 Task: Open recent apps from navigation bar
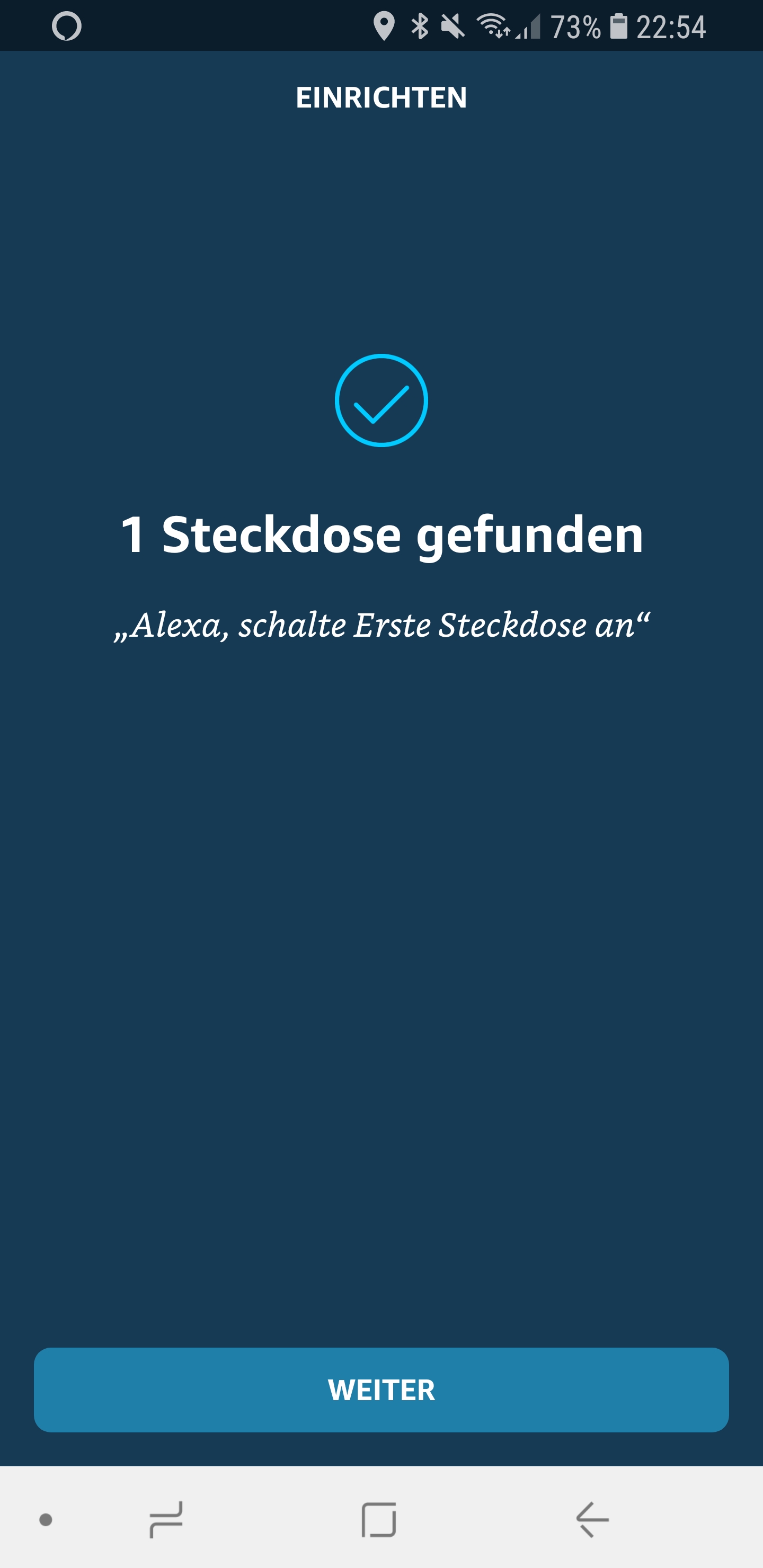pyautogui.click(x=166, y=1519)
